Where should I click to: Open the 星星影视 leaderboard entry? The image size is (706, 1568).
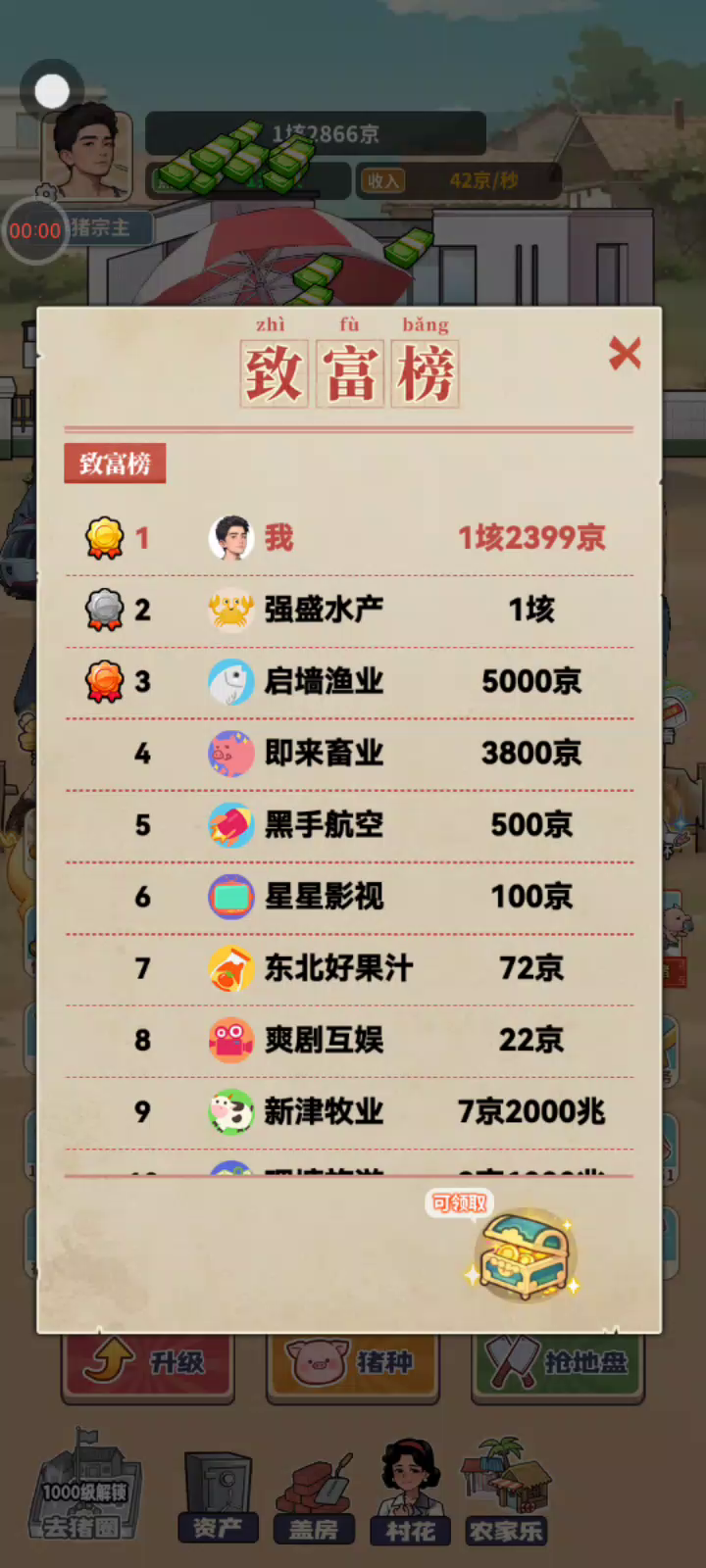click(x=349, y=896)
